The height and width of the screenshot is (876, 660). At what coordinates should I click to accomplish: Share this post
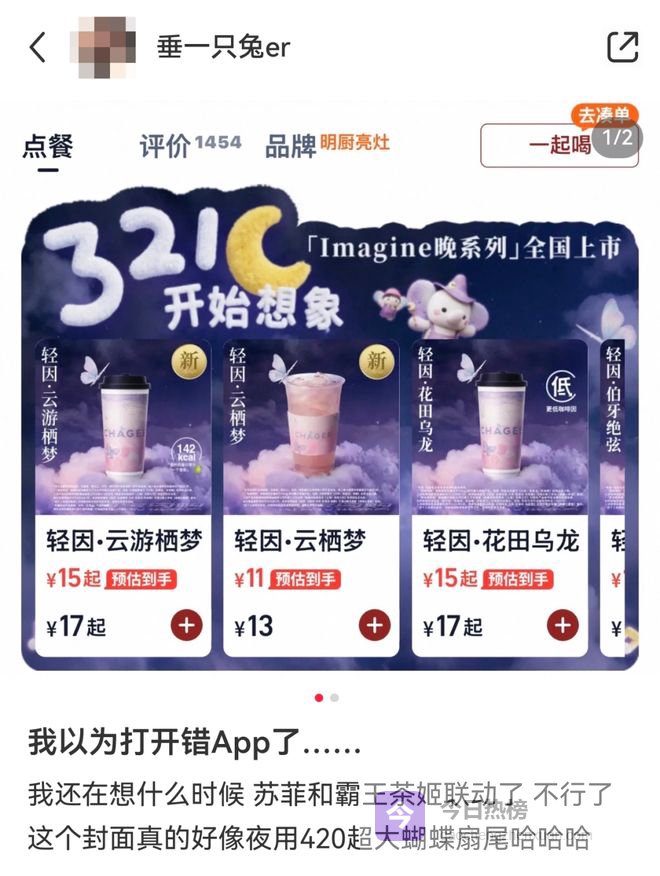pos(622,47)
